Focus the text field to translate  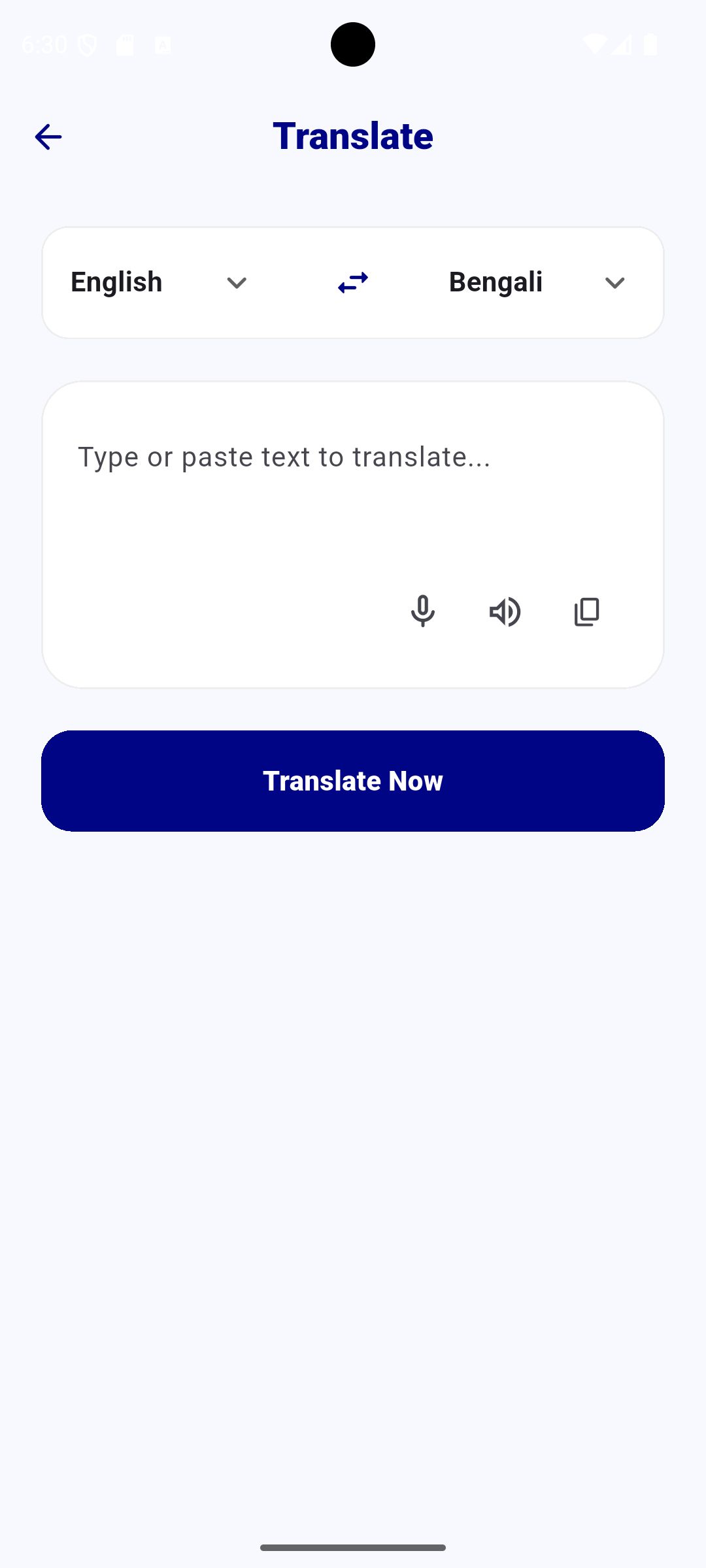pyautogui.click(x=284, y=457)
